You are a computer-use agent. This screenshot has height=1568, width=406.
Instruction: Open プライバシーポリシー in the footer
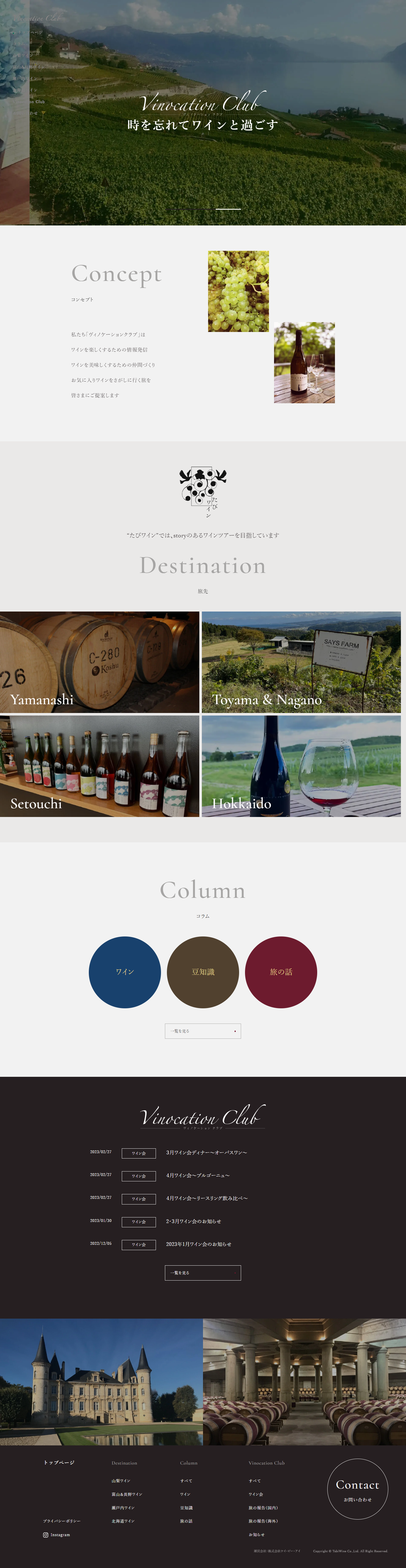pyautogui.click(x=61, y=1521)
